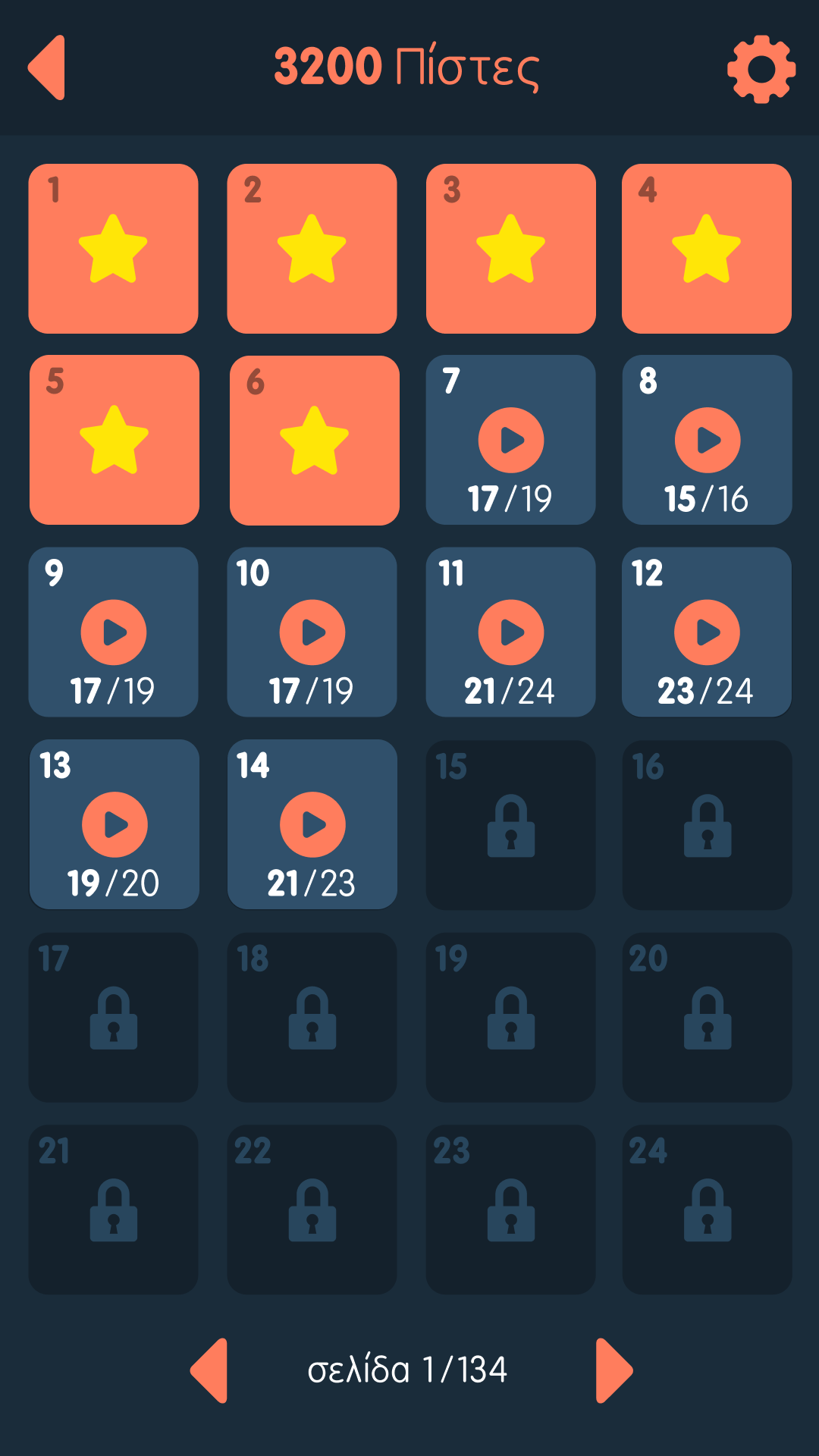
Task: Open the settings gear
Action: tap(761, 68)
